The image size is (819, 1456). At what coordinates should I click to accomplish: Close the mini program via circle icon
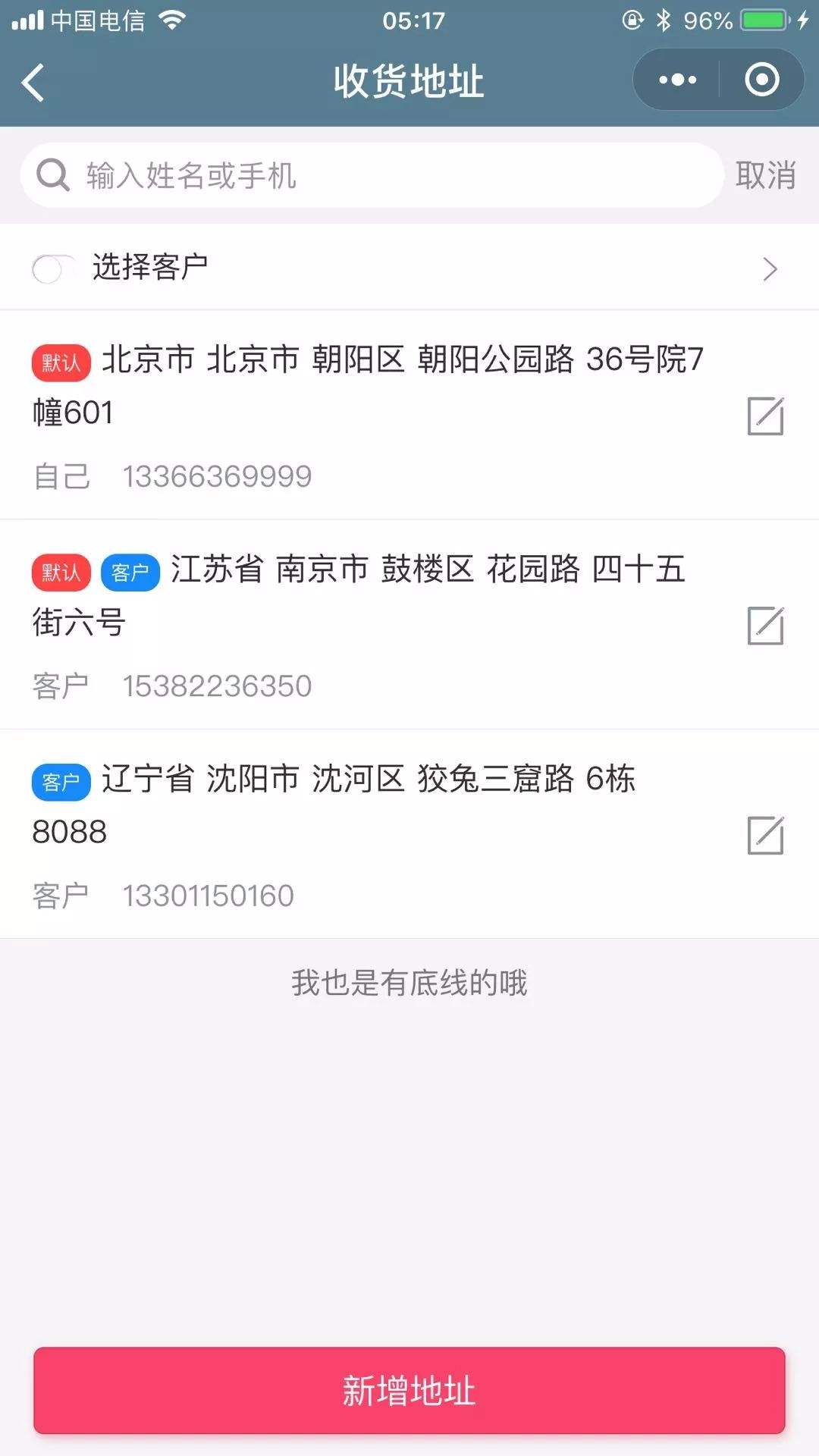pos(761,80)
